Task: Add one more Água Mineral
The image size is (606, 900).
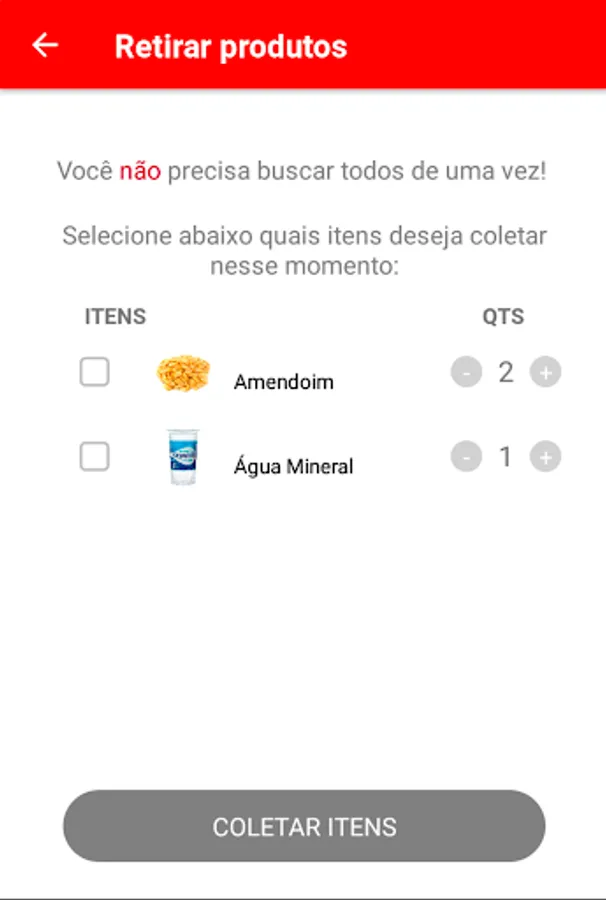Action: coord(545,458)
